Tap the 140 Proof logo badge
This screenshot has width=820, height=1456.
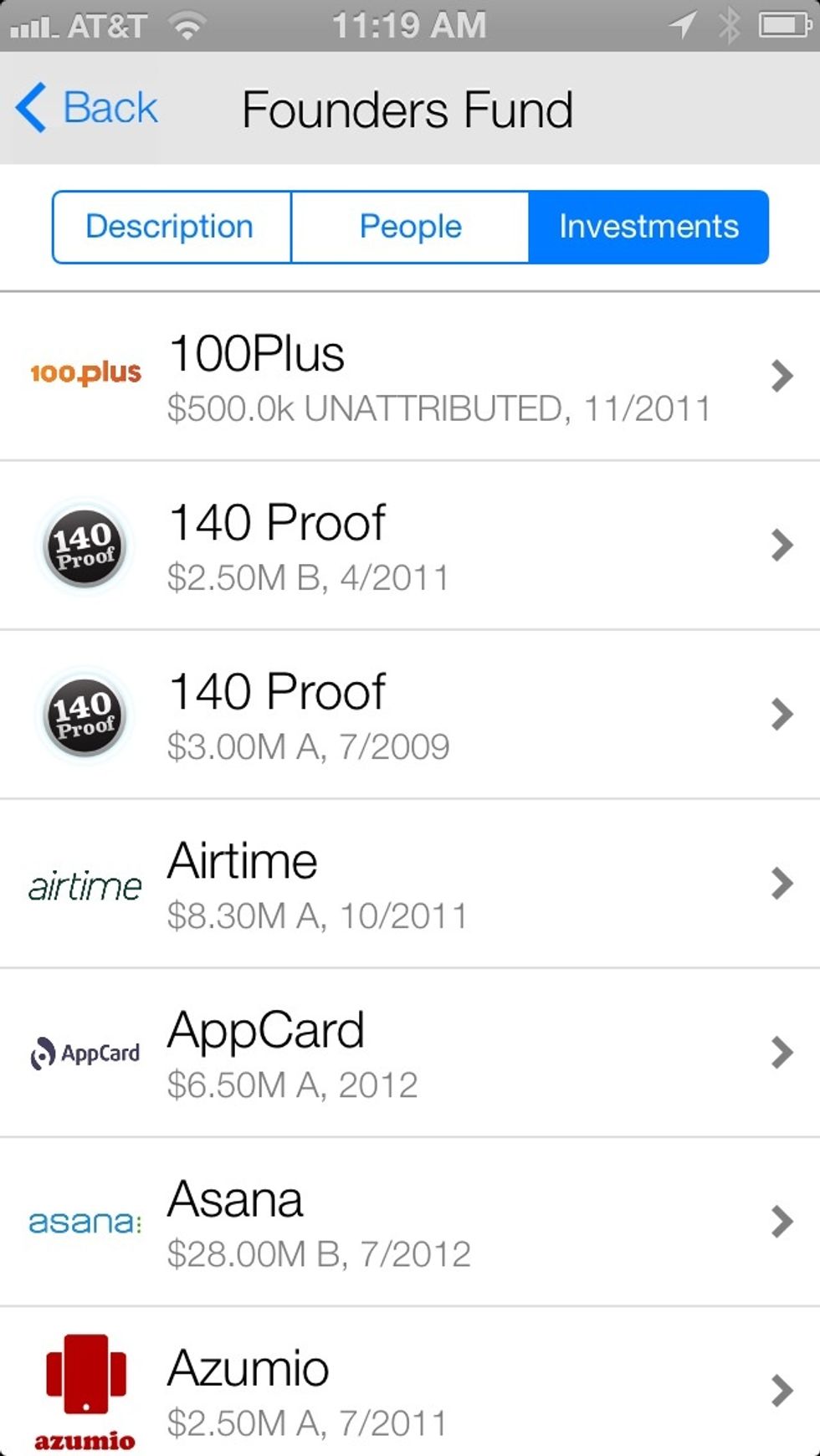click(x=85, y=545)
